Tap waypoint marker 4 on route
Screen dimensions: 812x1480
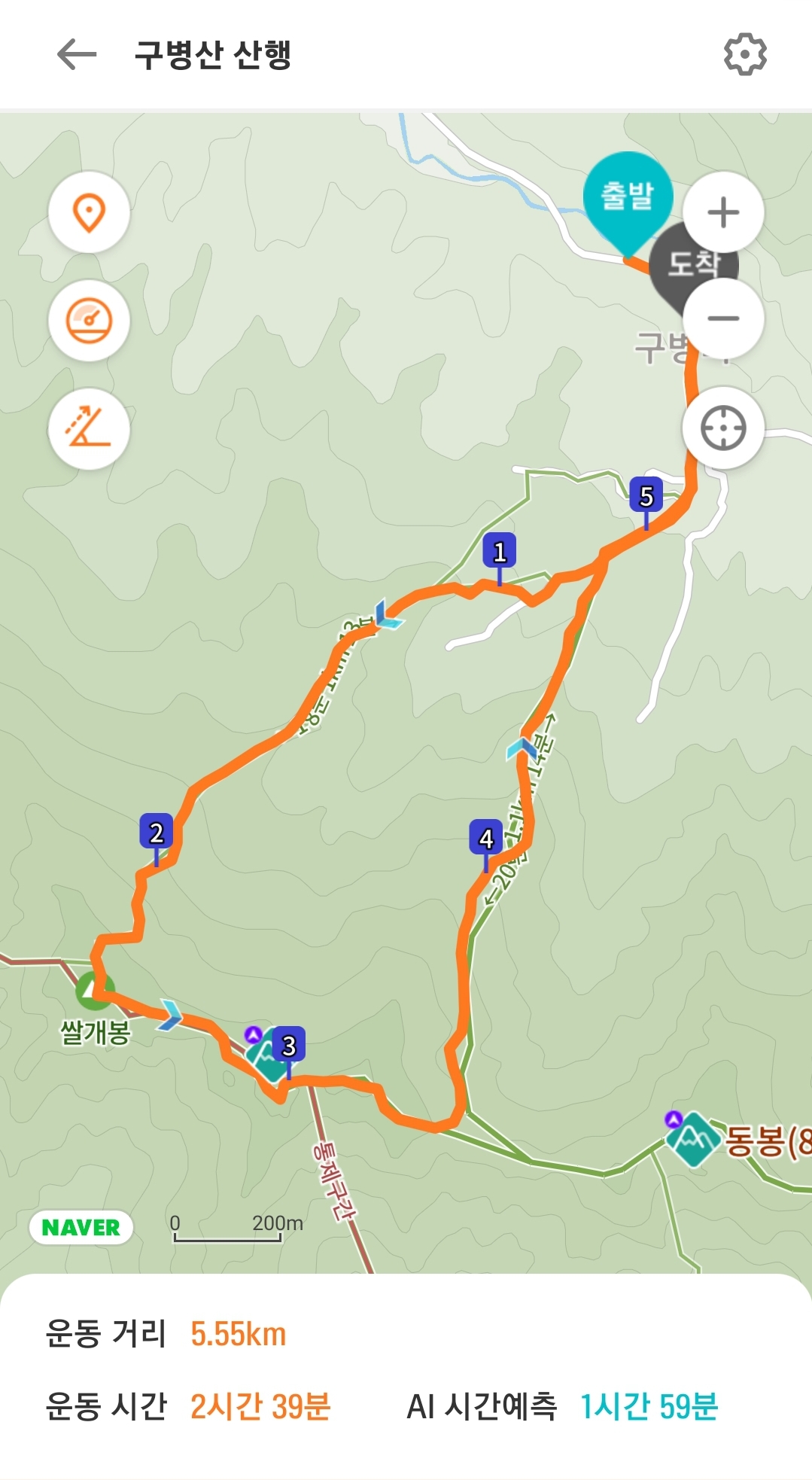click(x=486, y=839)
